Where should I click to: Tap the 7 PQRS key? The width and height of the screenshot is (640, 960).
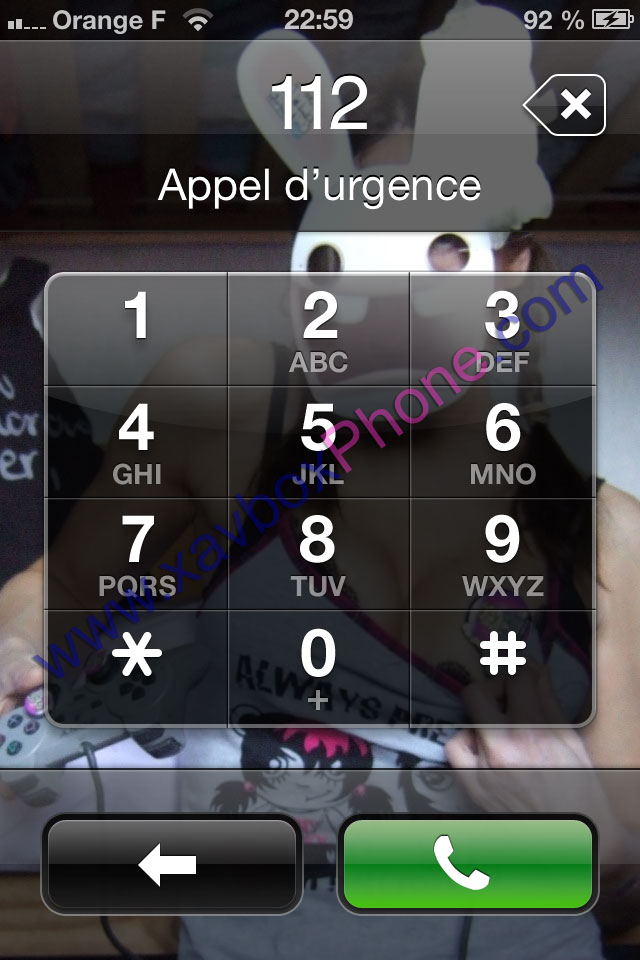(137, 554)
